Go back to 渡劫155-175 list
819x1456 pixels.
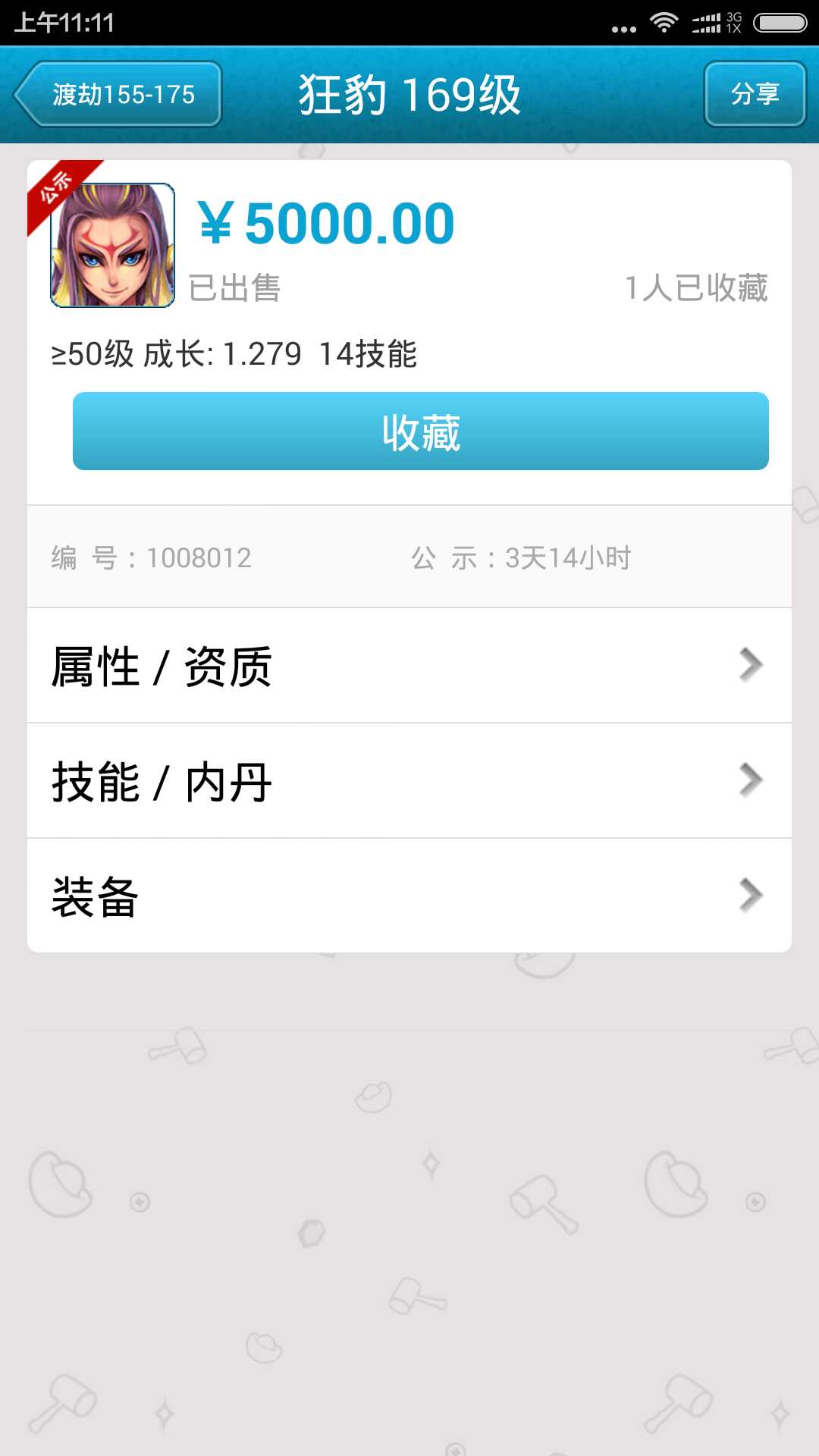(118, 94)
